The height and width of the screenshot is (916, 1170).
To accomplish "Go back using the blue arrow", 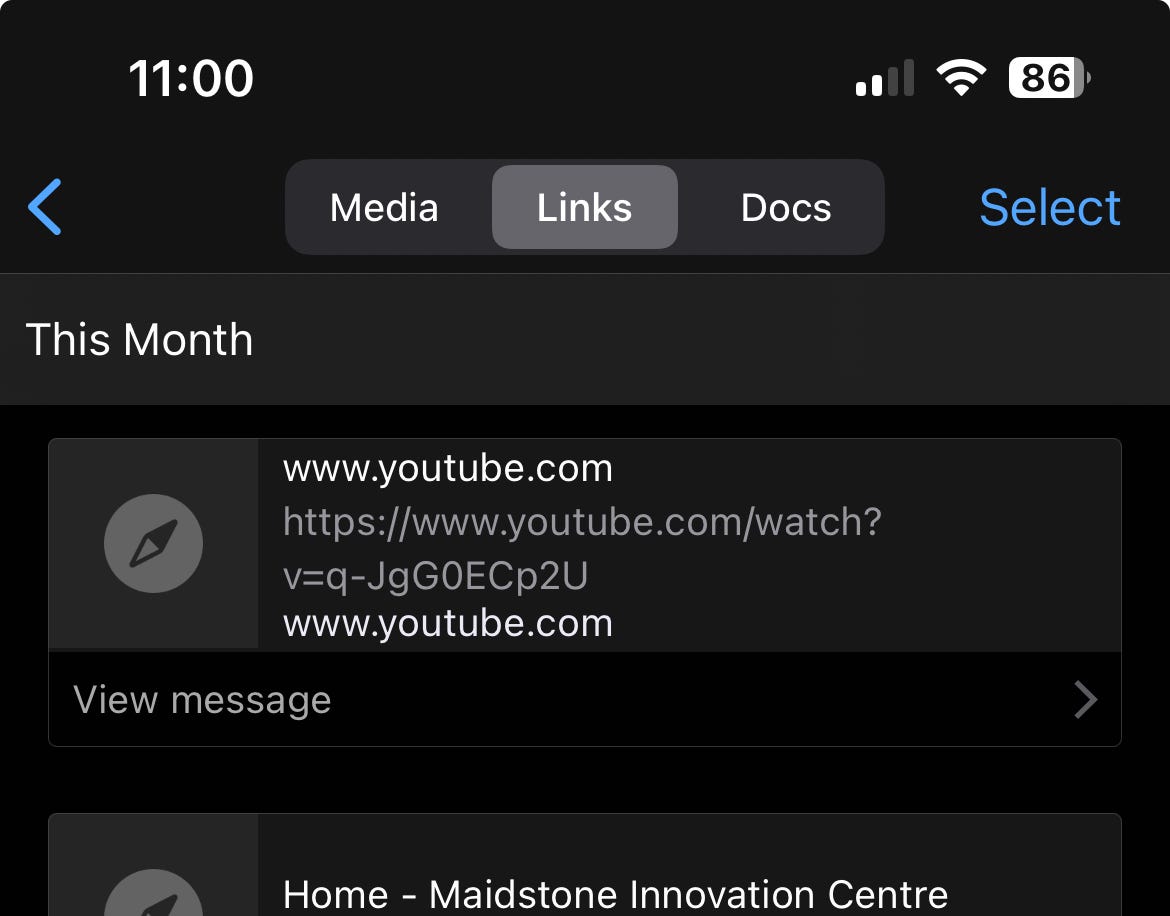I will click(x=45, y=207).
